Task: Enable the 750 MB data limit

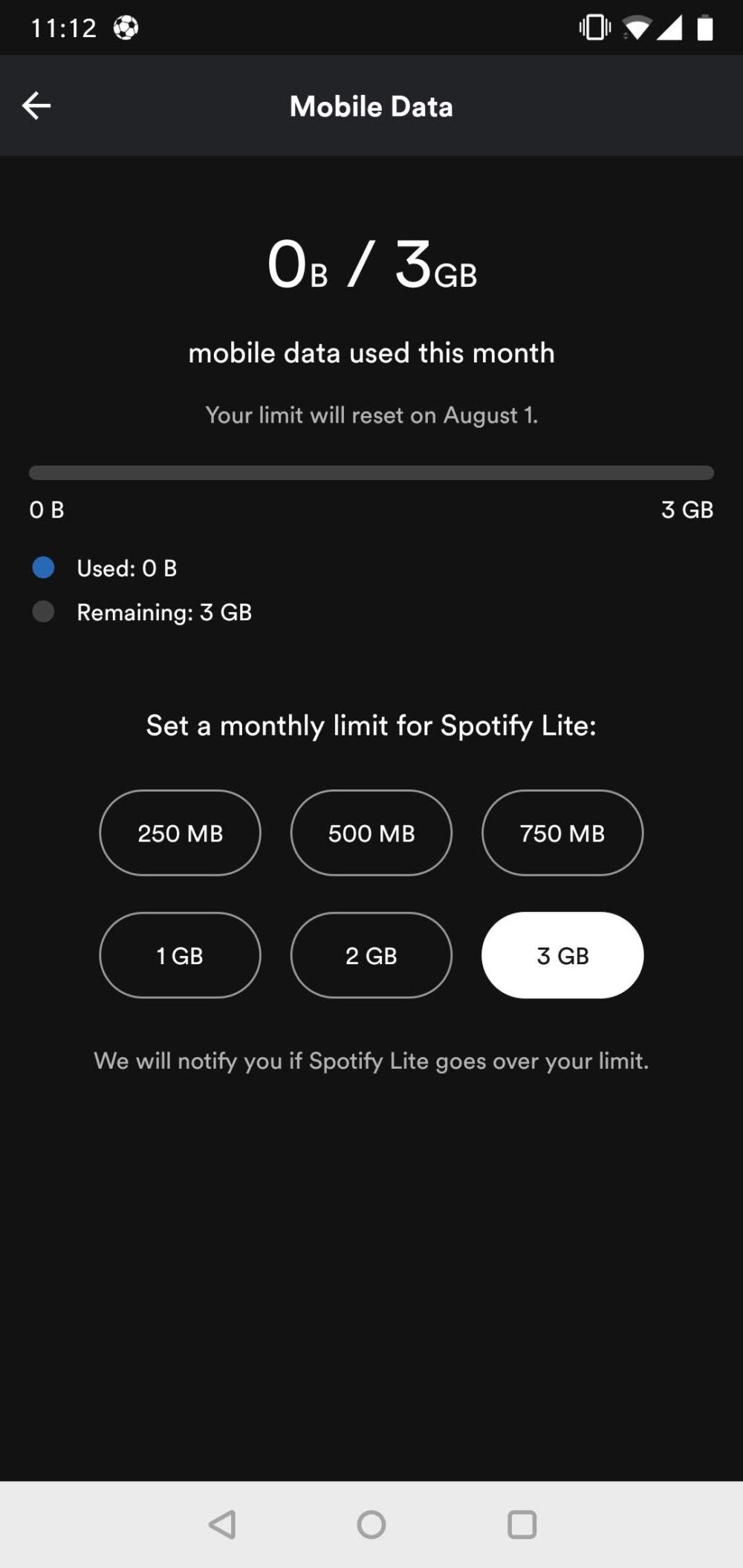Action: coord(562,833)
